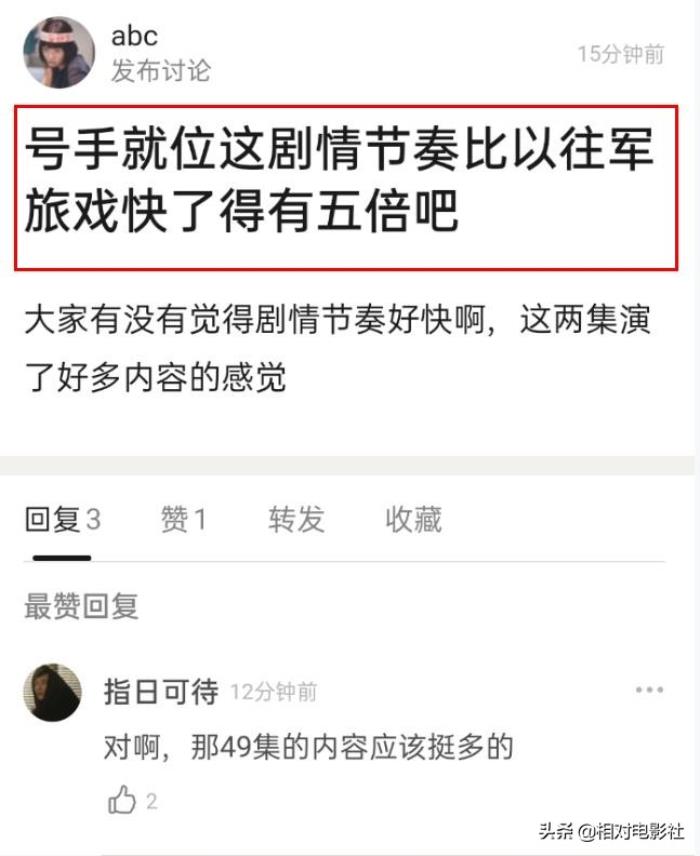Open 指日可待's profile avatar
The image size is (700, 856).
52,692
